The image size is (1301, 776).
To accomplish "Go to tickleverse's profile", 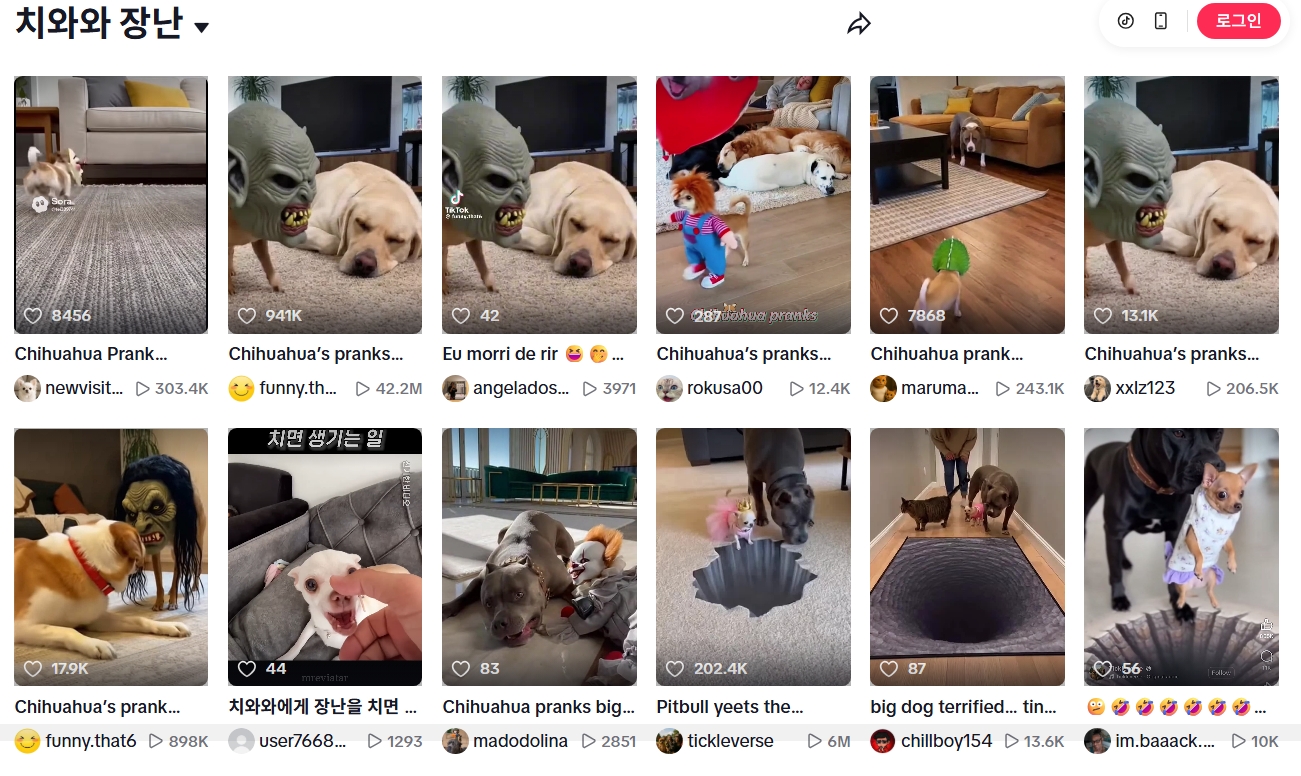I will point(729,741).
